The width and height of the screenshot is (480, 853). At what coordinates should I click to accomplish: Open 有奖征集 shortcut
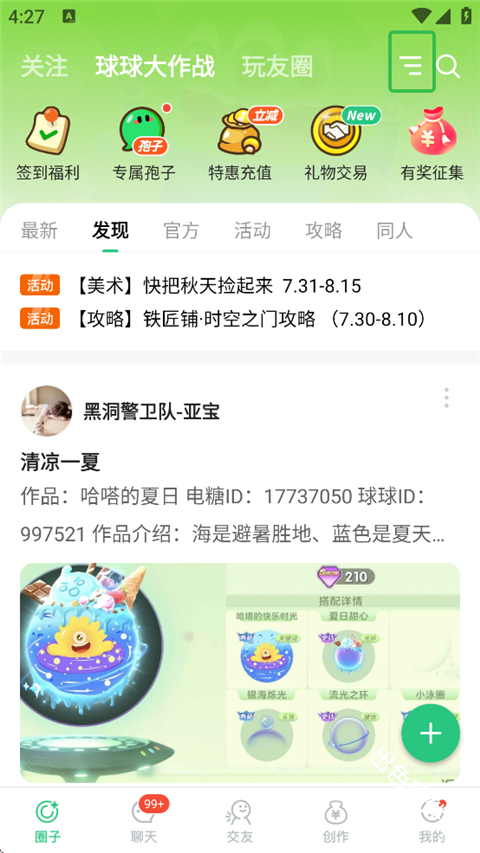coord(432,144)
